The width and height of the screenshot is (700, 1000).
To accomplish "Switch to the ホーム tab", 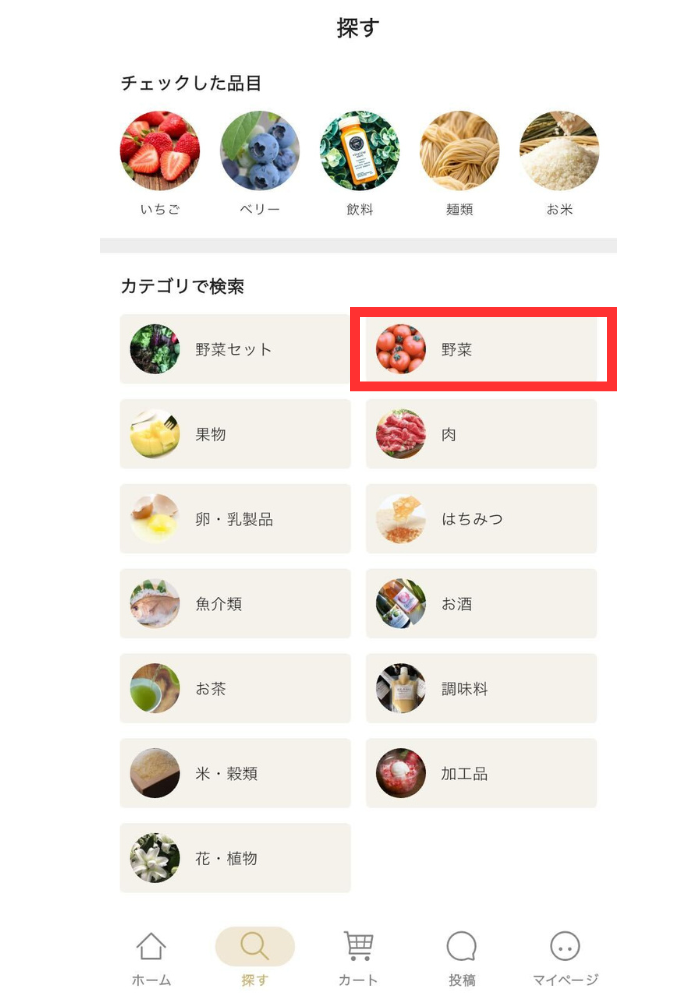I will (x=151, y=958).
